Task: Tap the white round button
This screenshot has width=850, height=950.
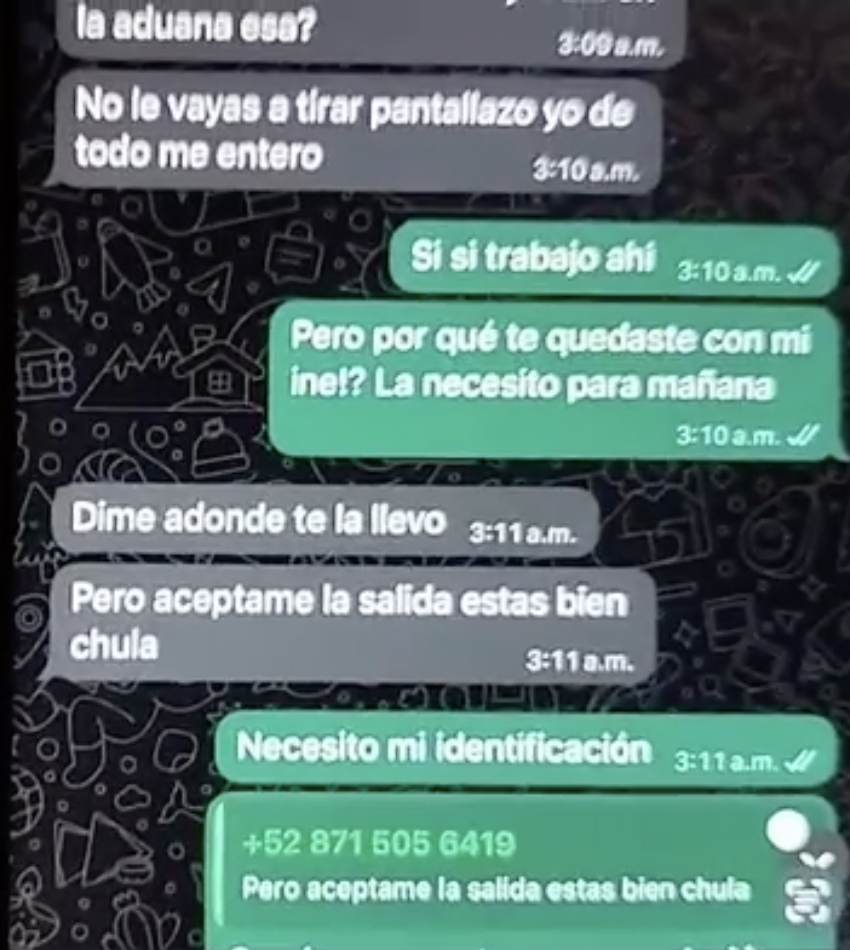Action: click(x=789, y=829)
